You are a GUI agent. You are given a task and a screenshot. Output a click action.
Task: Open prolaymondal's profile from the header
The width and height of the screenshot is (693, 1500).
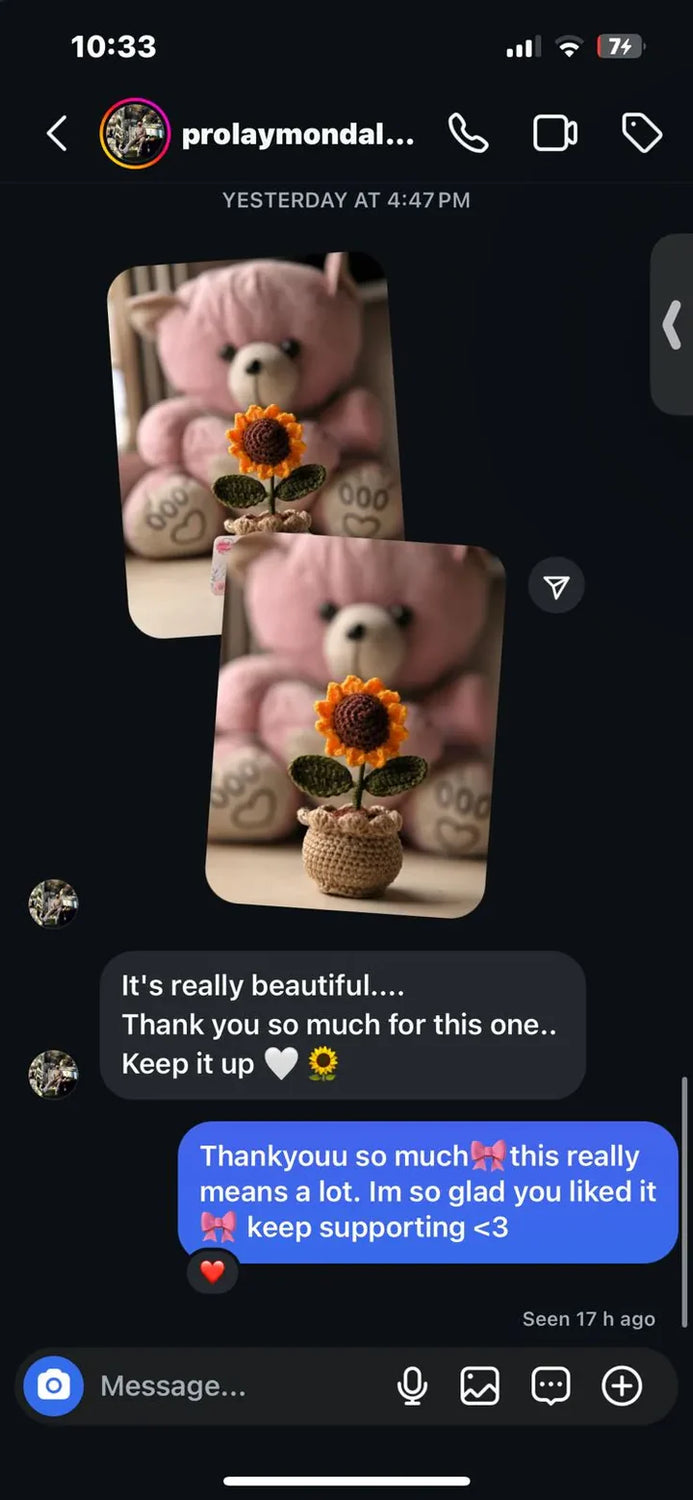298,134
